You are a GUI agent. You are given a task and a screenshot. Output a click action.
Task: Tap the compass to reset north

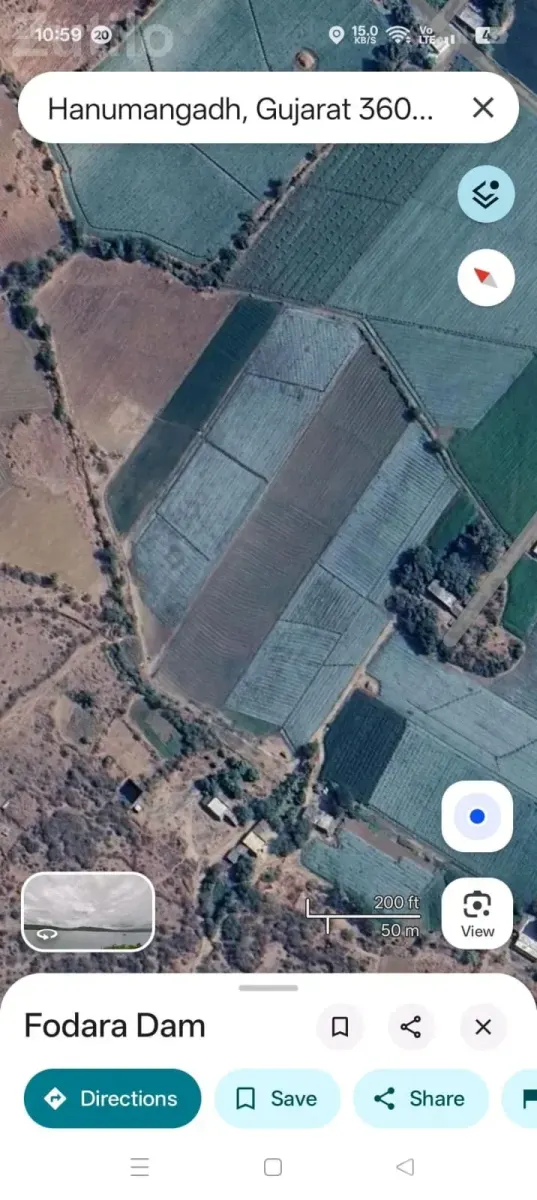pos(486,277)
